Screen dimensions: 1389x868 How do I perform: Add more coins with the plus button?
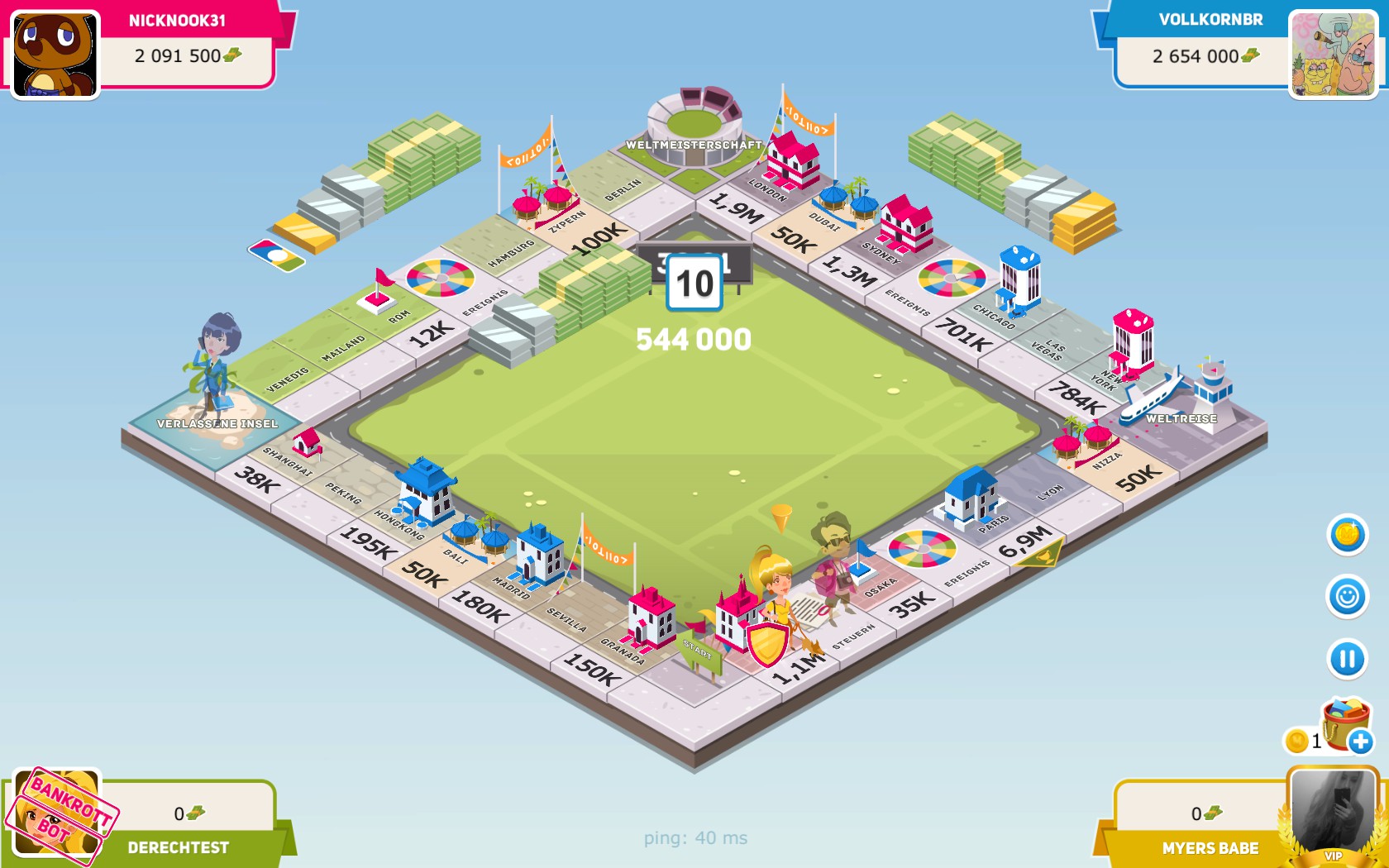coord(1360,742)
